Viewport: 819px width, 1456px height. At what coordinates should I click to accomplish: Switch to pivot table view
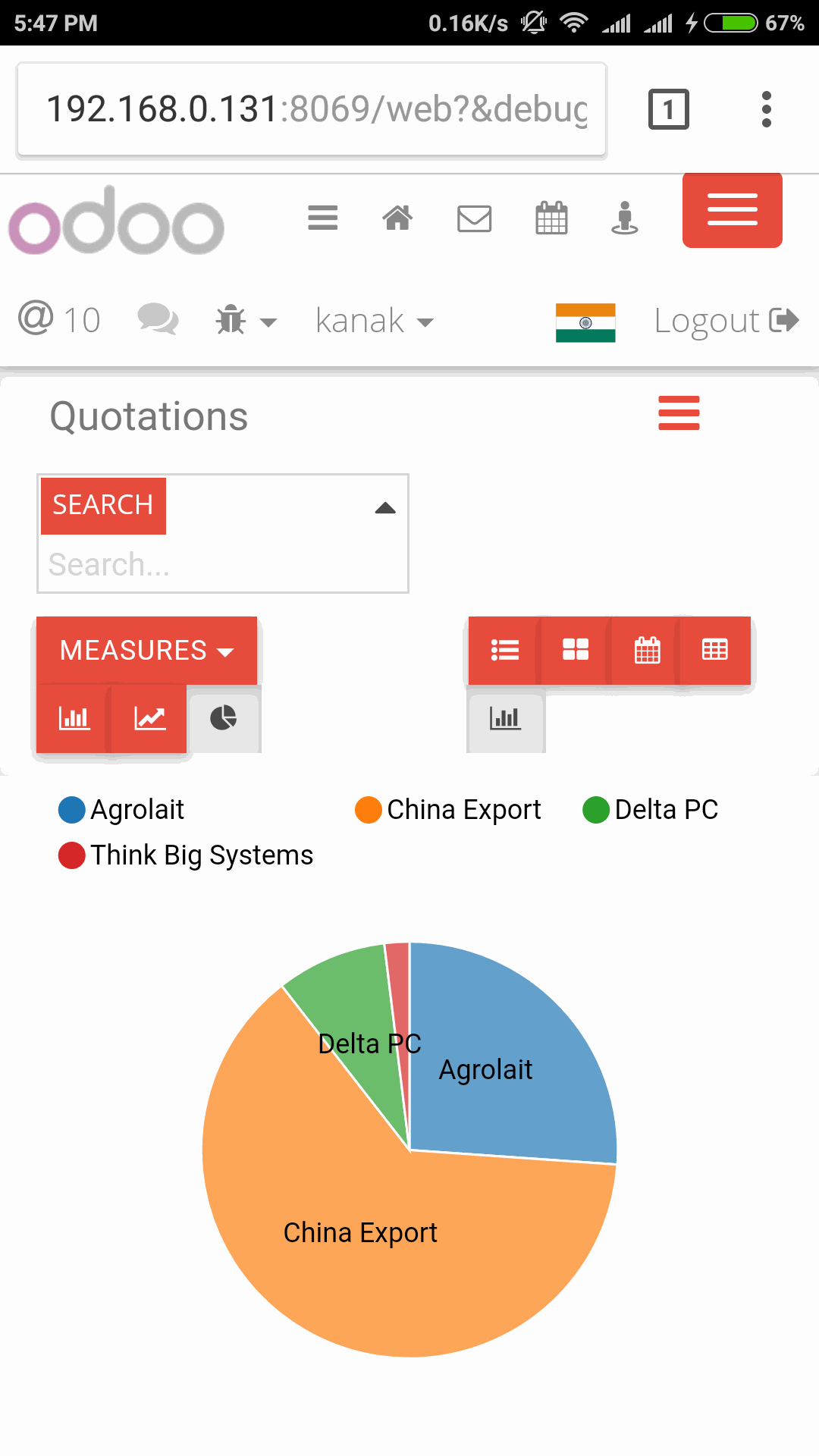[714, 651]
